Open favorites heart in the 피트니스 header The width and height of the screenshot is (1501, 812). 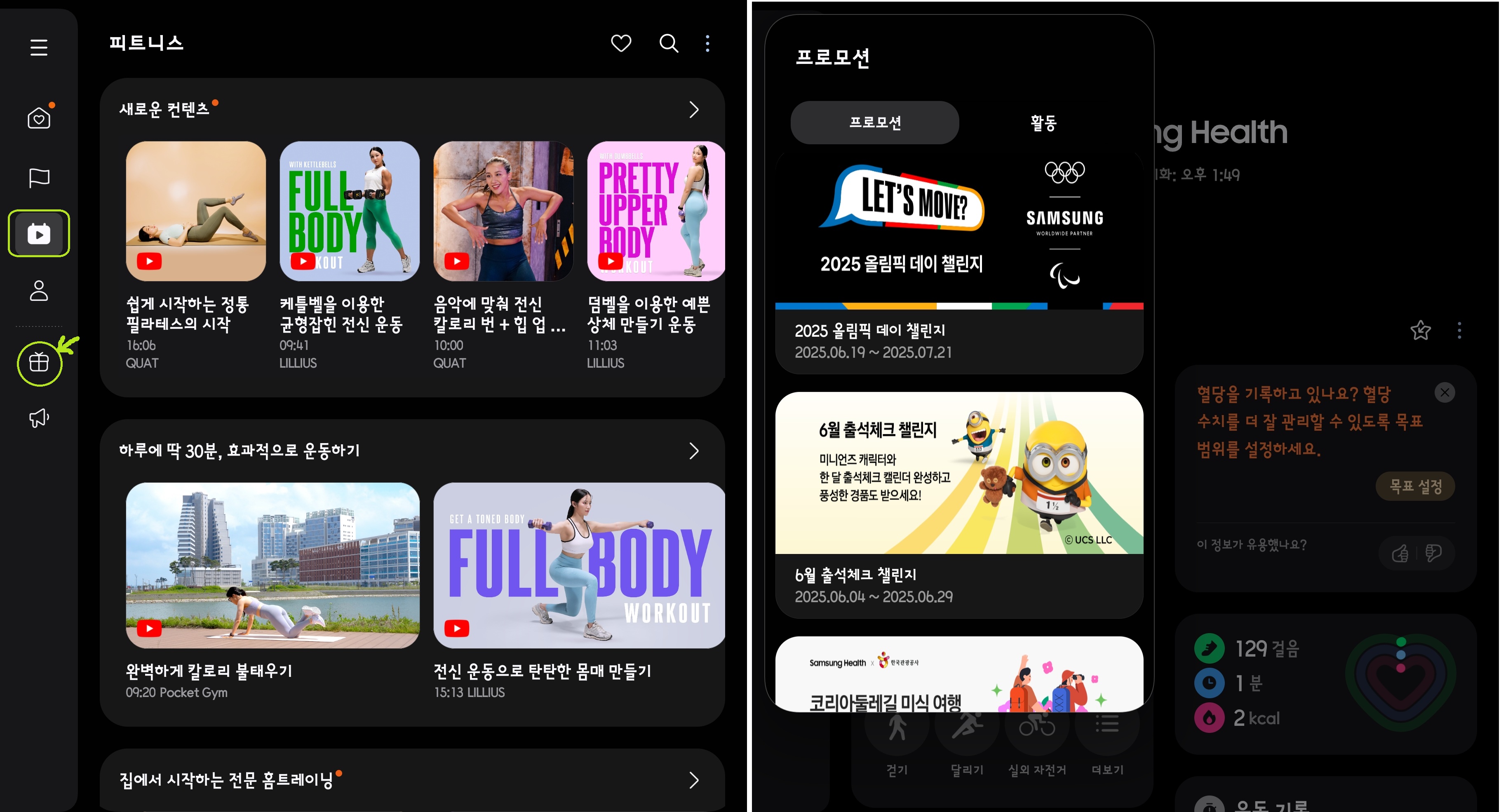[x=620, y=43]
